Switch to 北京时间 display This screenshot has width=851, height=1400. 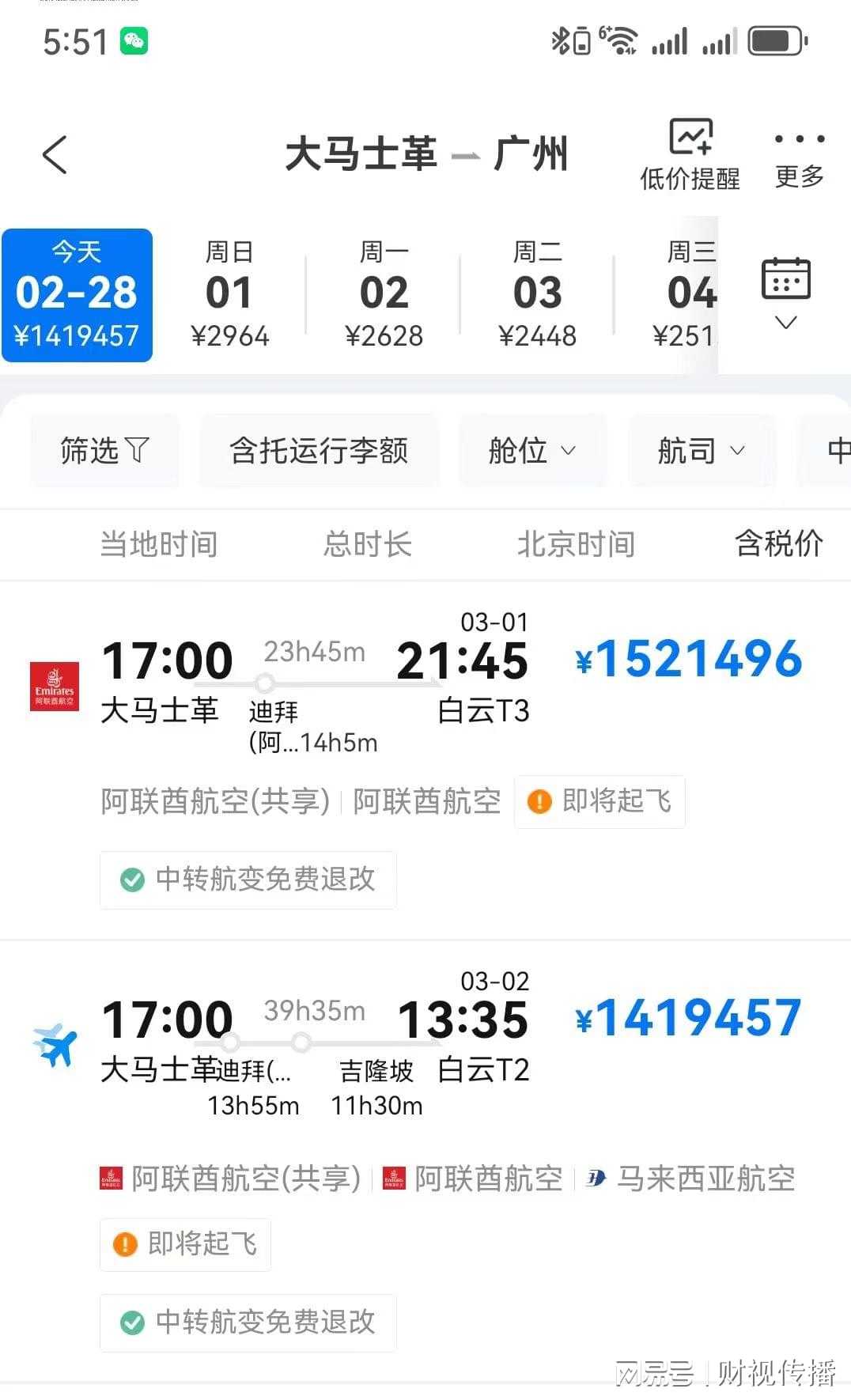click(576, 544)
